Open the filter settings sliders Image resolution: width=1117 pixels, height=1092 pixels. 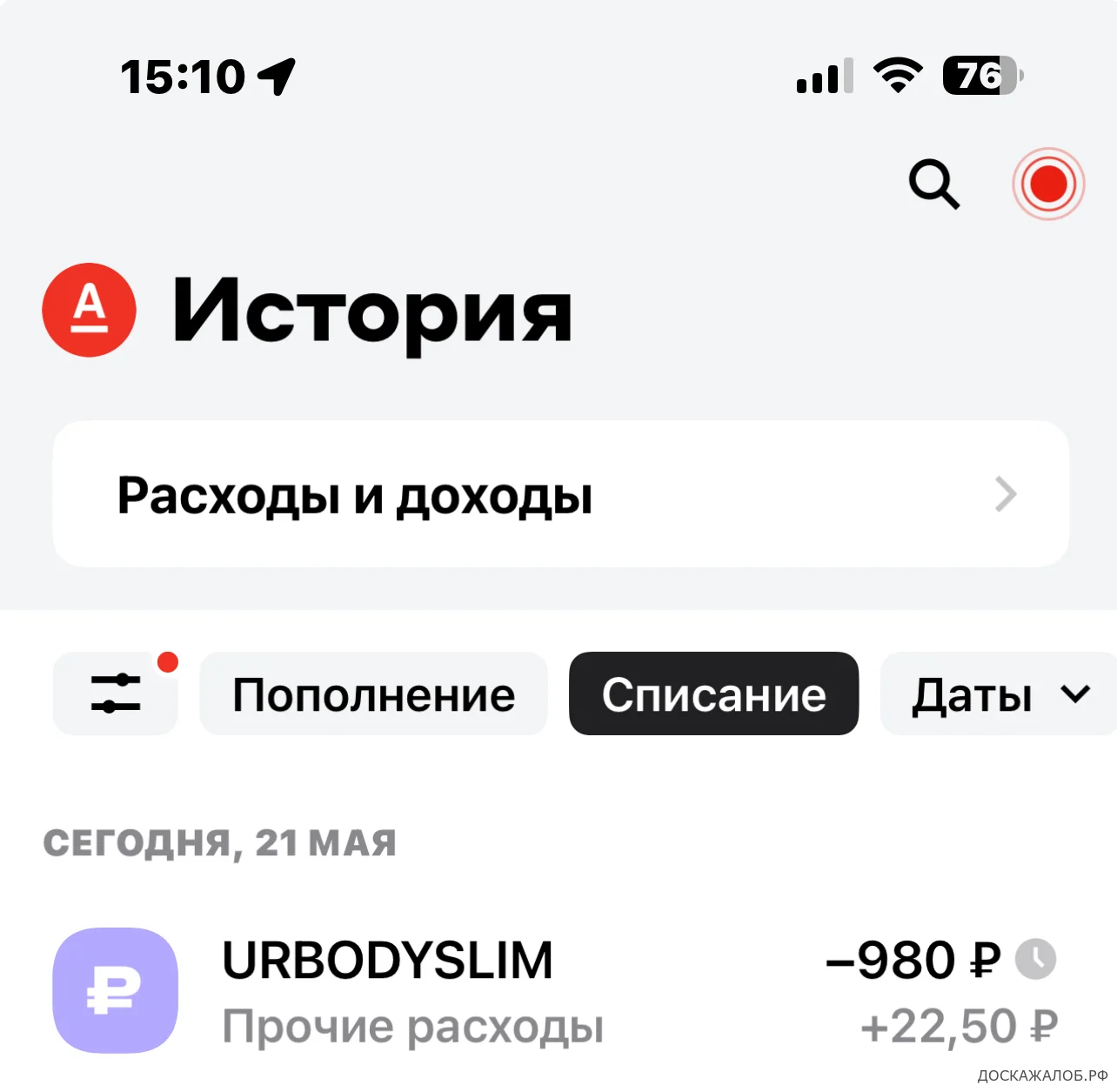[x=116, y=693]
